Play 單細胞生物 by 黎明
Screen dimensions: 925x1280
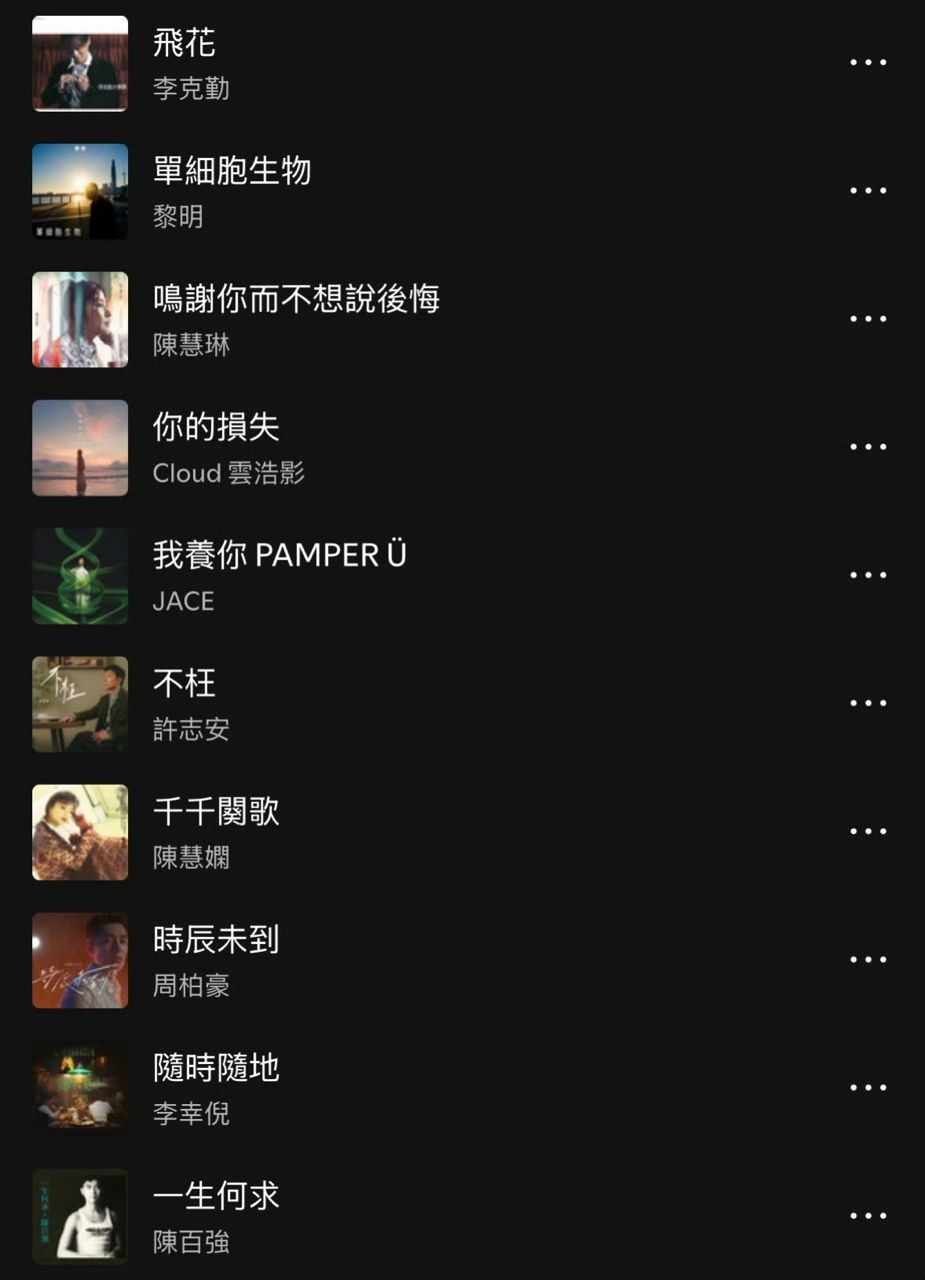click(x=232, y=172)
